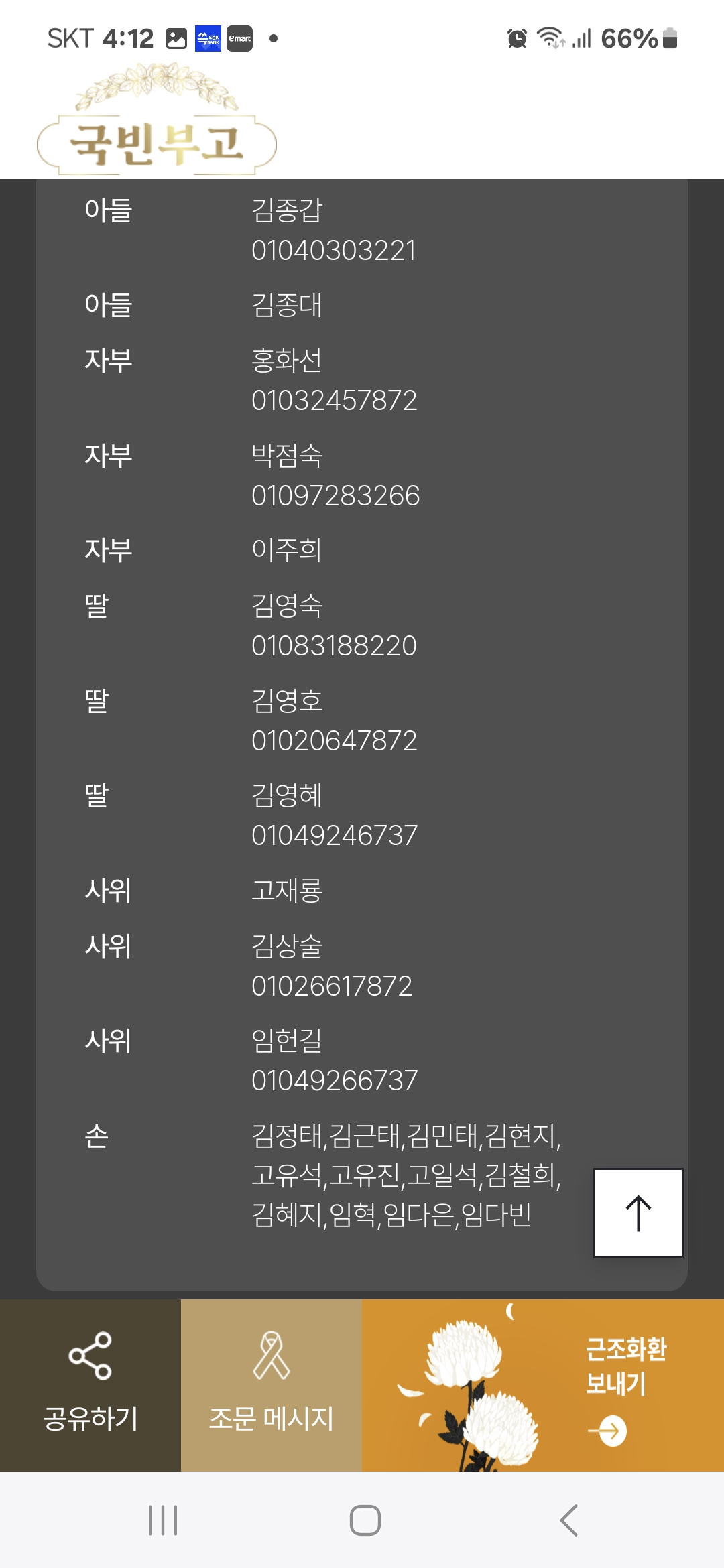Tap the 공유하기 share button
Viewport: 724px width, 1568px height.
(x=90, y=1385)
